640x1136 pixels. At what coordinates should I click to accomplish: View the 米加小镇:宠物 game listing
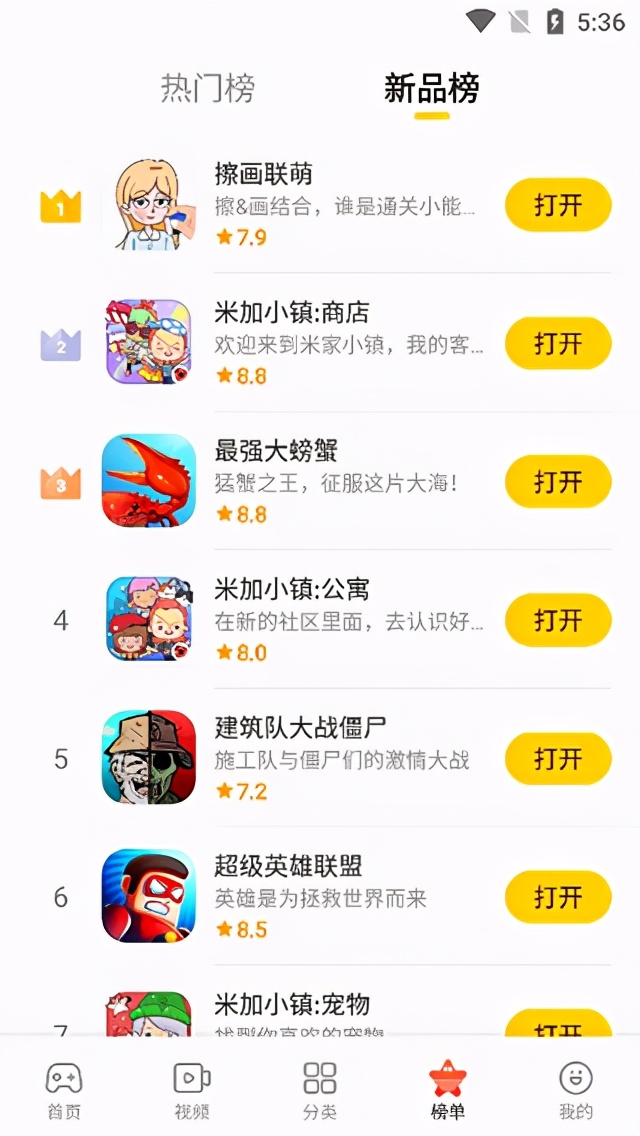coord(292,1004)
